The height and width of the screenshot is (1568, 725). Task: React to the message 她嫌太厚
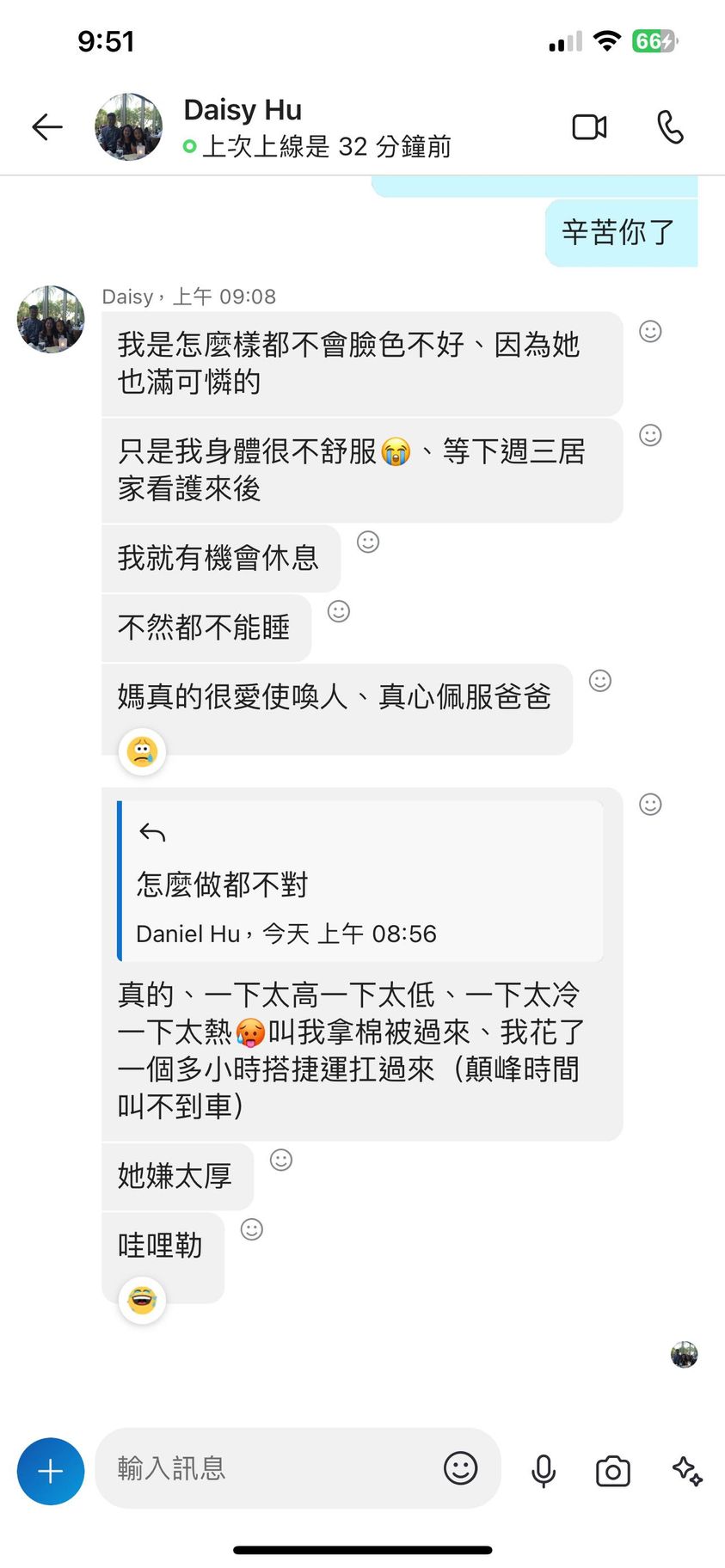(281, 1160)
